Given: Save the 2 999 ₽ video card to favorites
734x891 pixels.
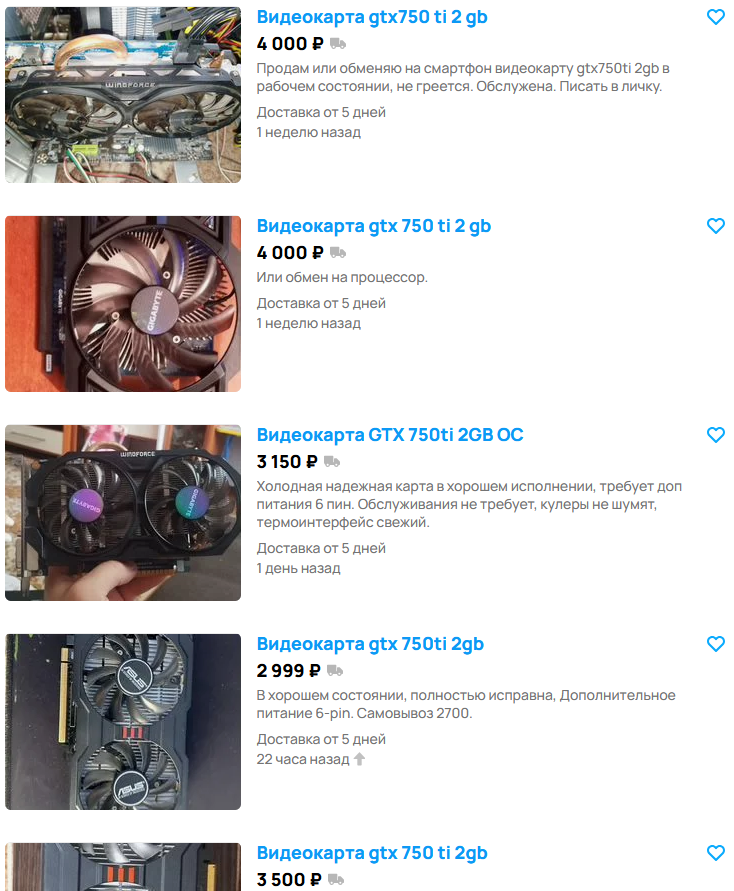Looking at the screenshot, I should point(715,644).
